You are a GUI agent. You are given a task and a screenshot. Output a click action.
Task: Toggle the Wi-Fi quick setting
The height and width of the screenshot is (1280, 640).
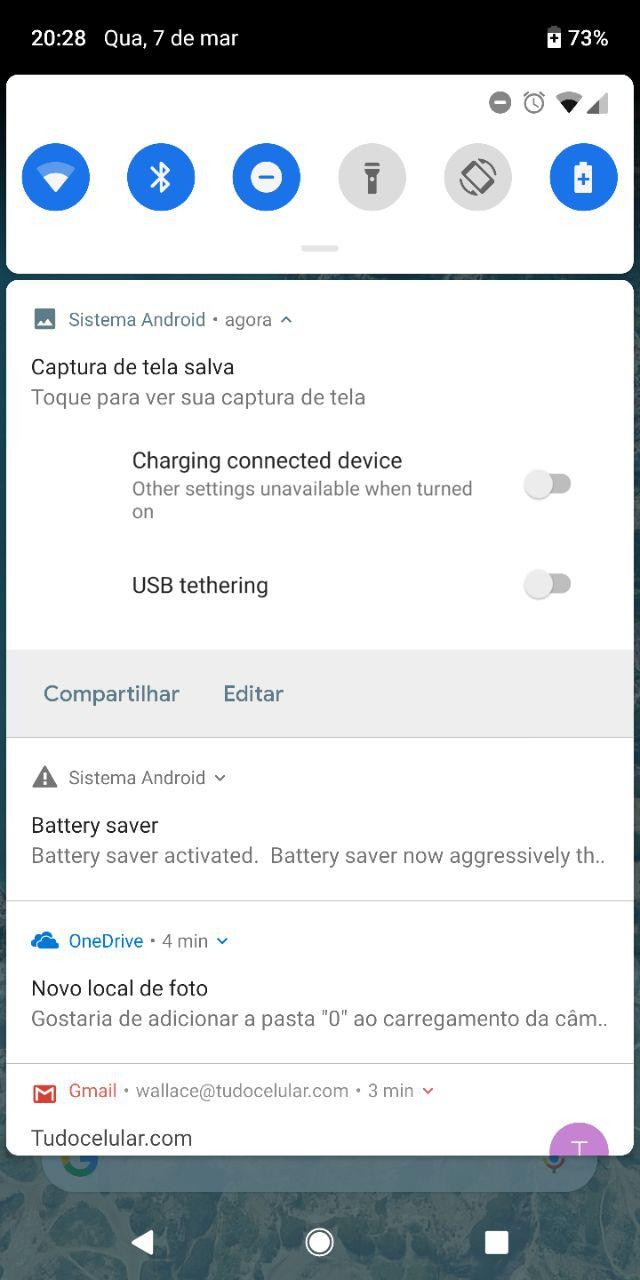(56, 177)
